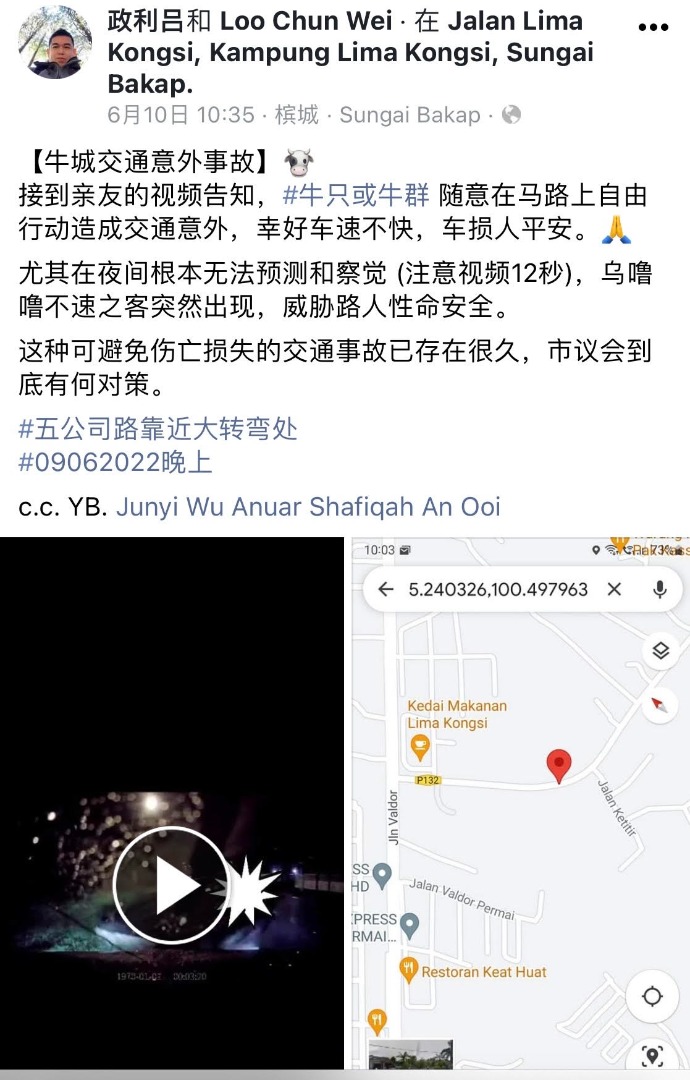Open hashtag #五公司路靠近大转弯处
This screenshot has width=690, height=1080.
(158, 430)
